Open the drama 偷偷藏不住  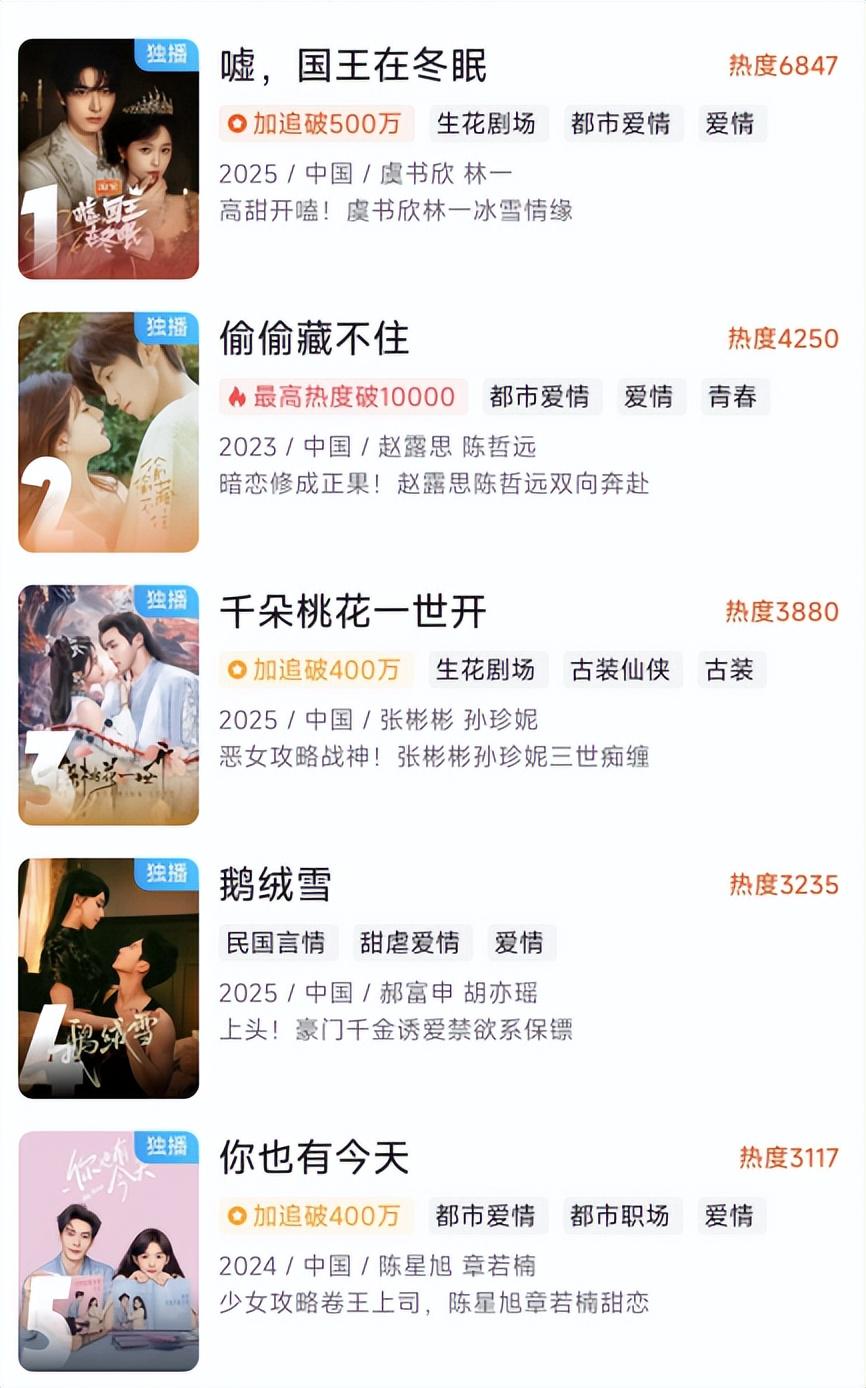[x=314, y=339]
